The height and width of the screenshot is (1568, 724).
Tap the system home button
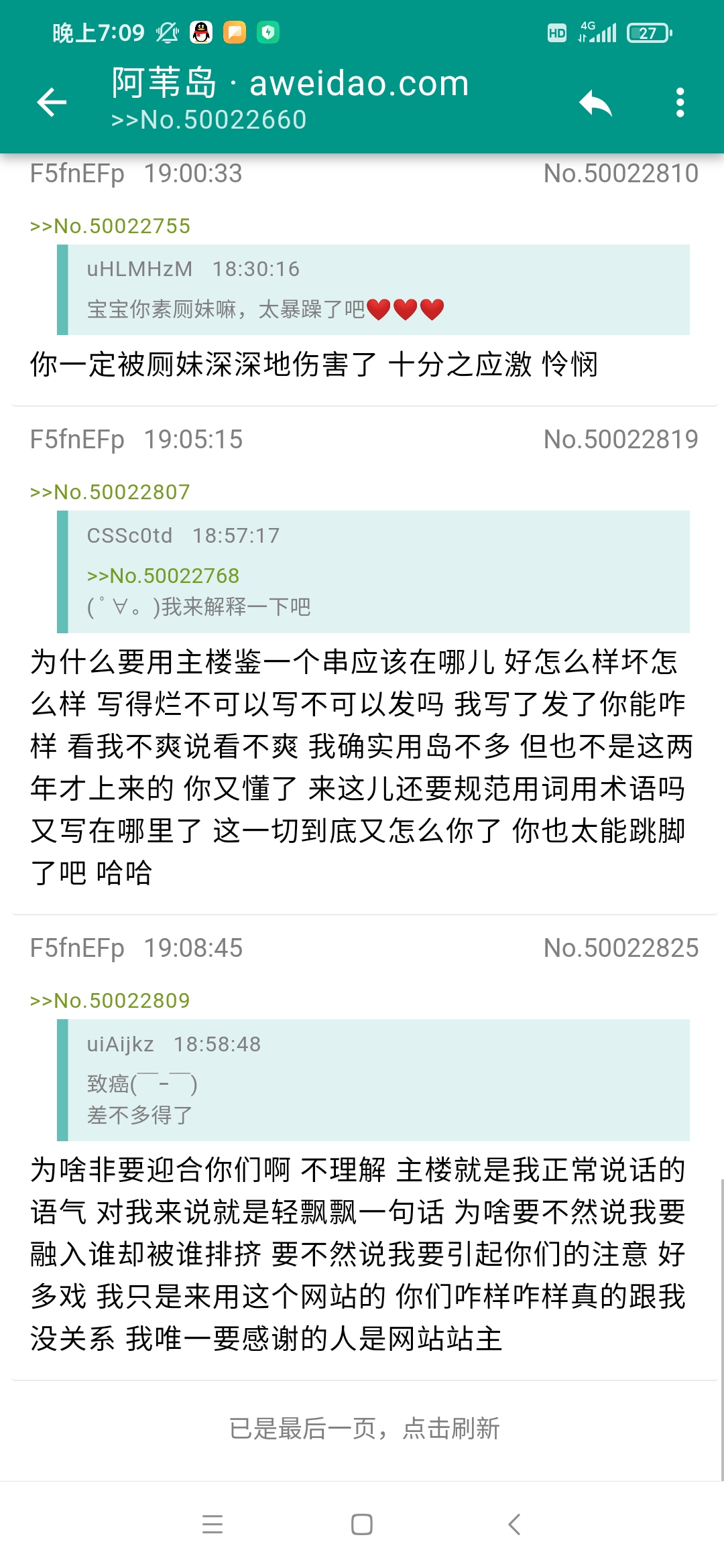click(362, 1524)
